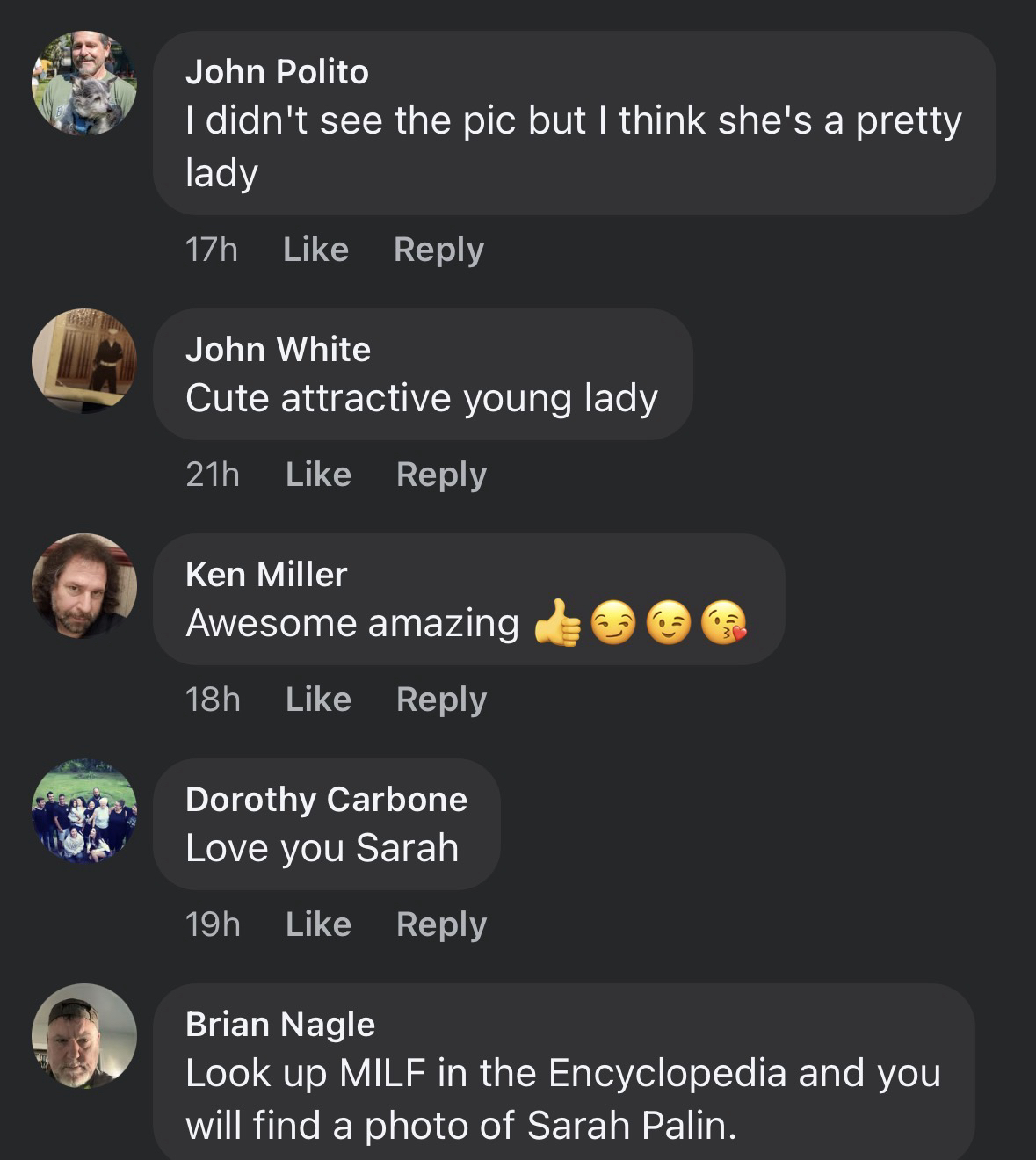1036x1160 pixels.
Task: Reply to Dorothy Carbone's comment
Action: pyautogui.click(x=441, y=924)
